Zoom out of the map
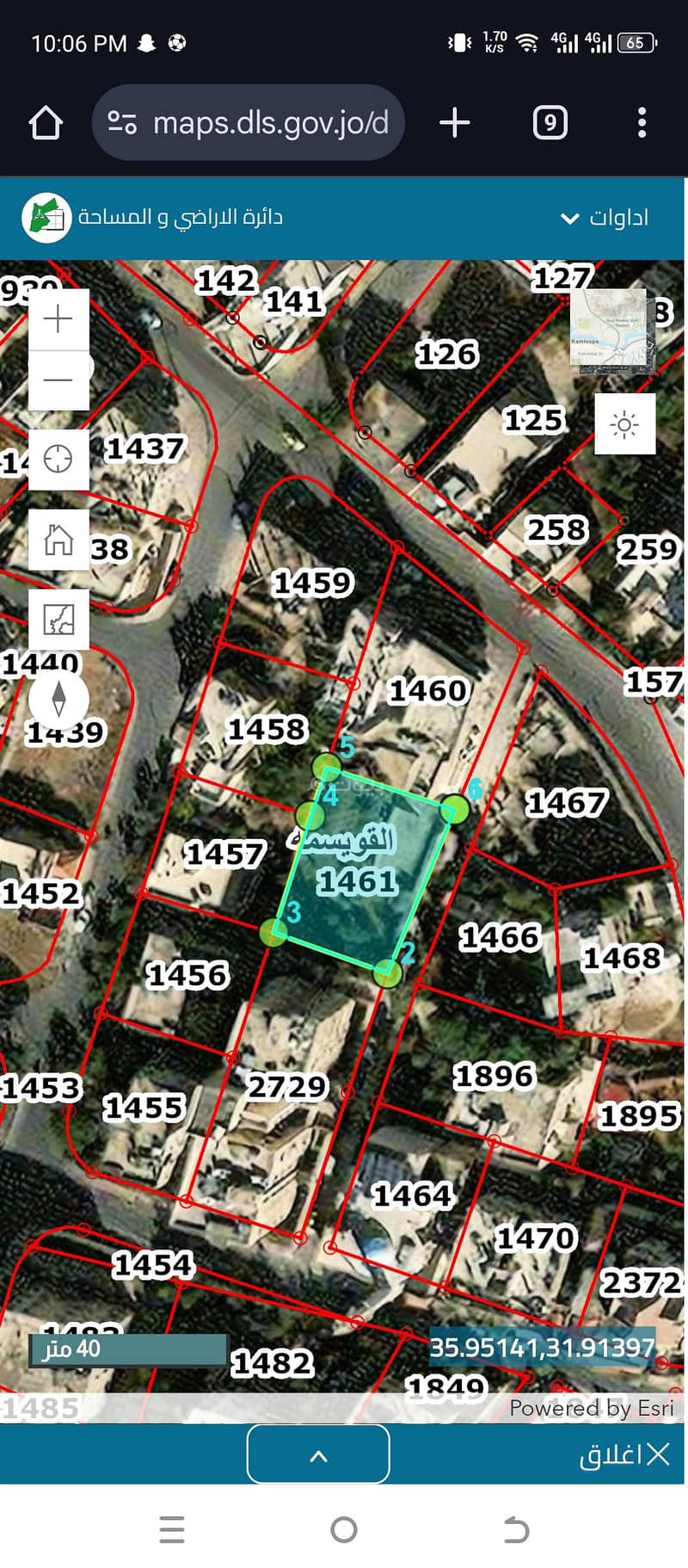688x1568 pixels. coord(58,380)
